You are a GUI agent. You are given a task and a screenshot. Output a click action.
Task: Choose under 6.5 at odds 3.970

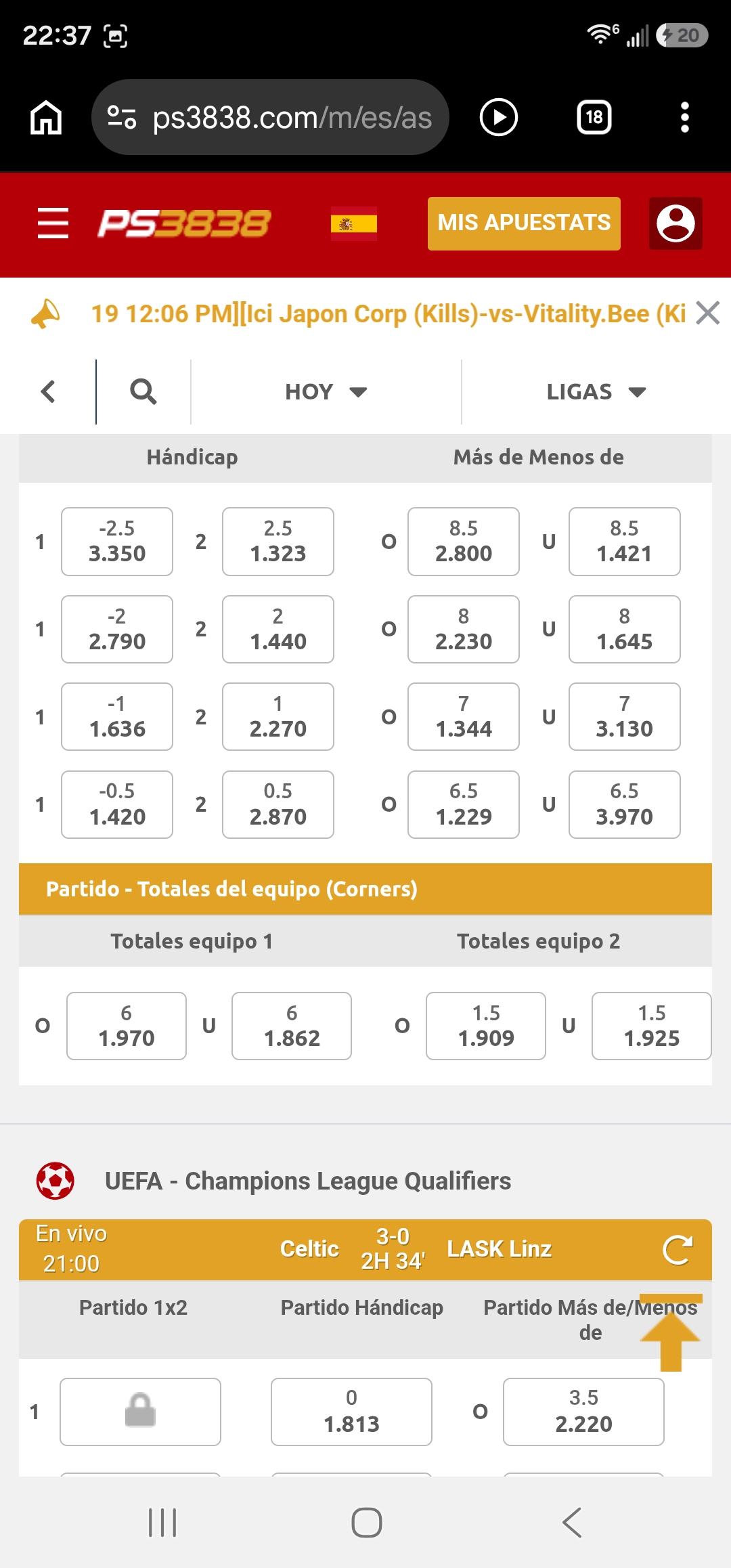tap(625, 804)
